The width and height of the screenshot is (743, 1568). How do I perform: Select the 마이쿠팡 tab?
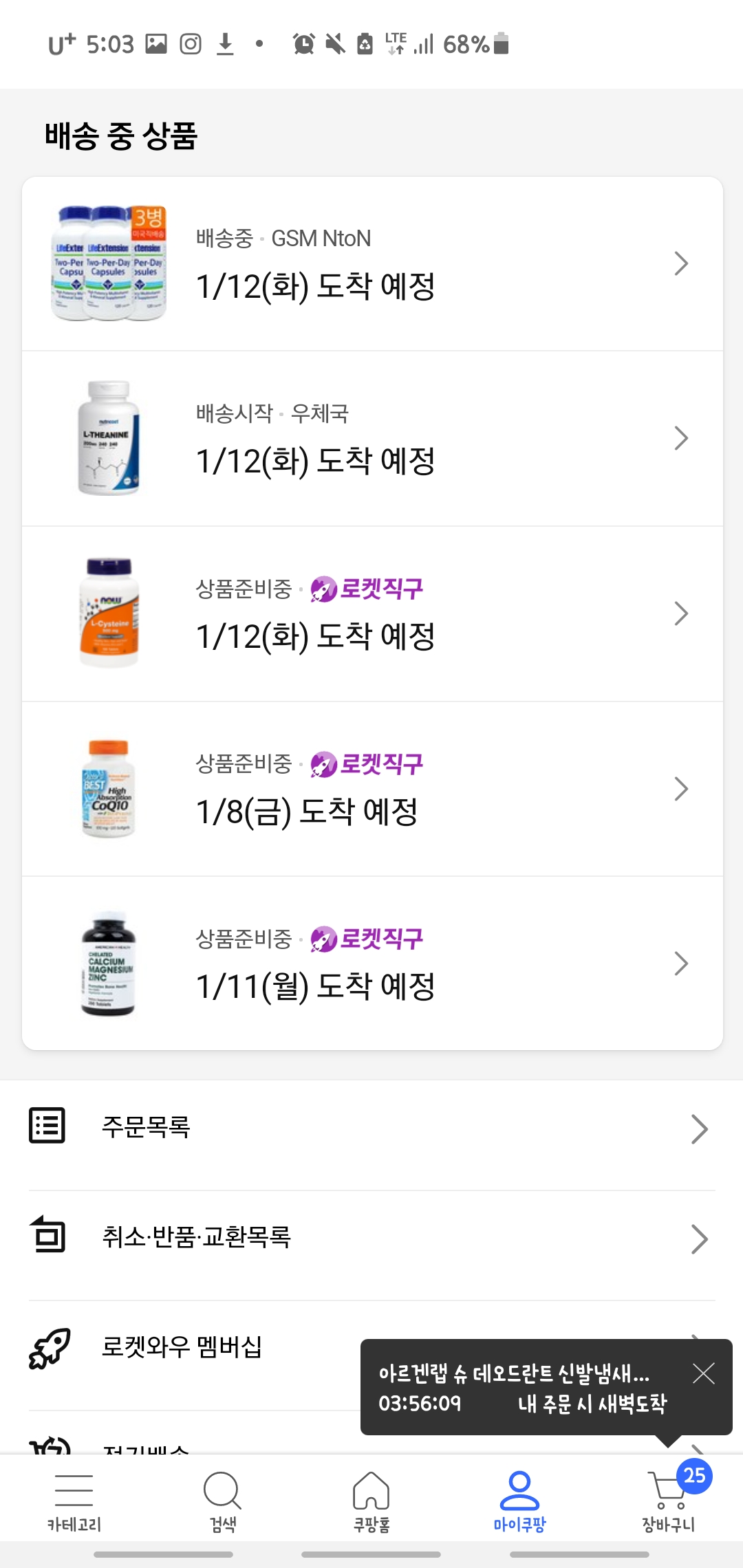pos(520,1503)
